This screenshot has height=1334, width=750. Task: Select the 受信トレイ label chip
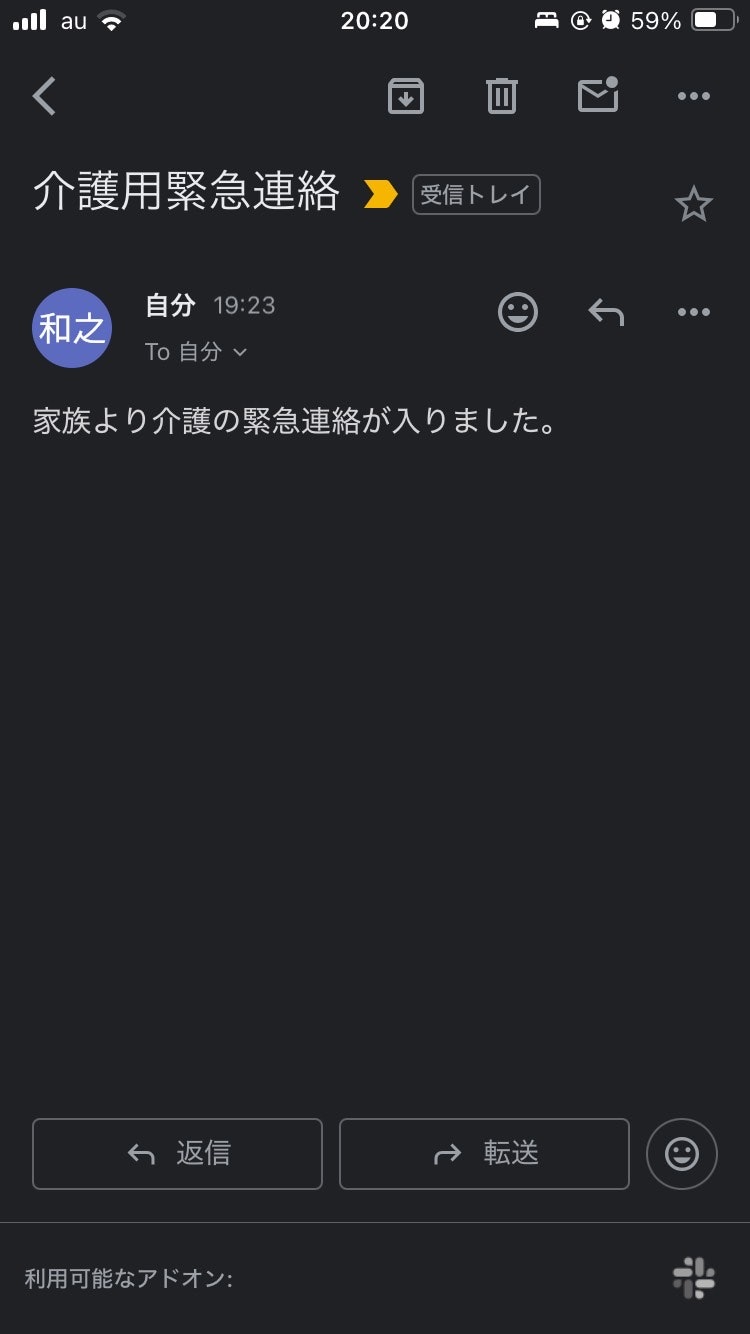tap(475, 194)
